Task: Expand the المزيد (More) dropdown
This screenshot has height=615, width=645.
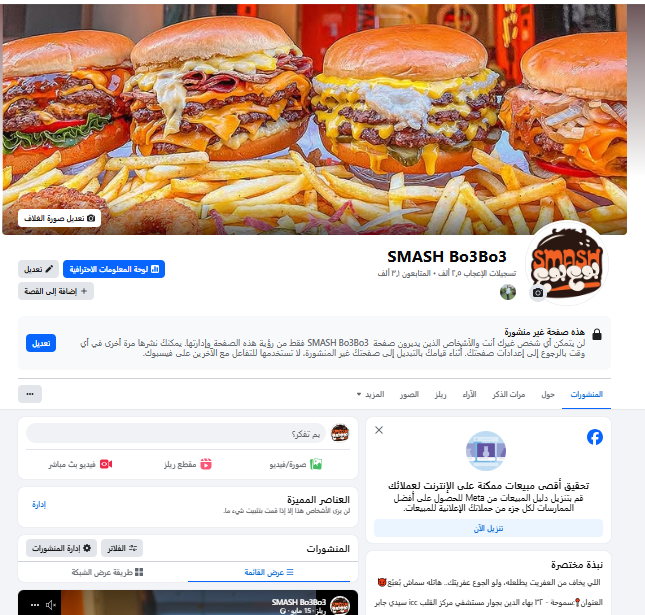Action: click(369, 395)
